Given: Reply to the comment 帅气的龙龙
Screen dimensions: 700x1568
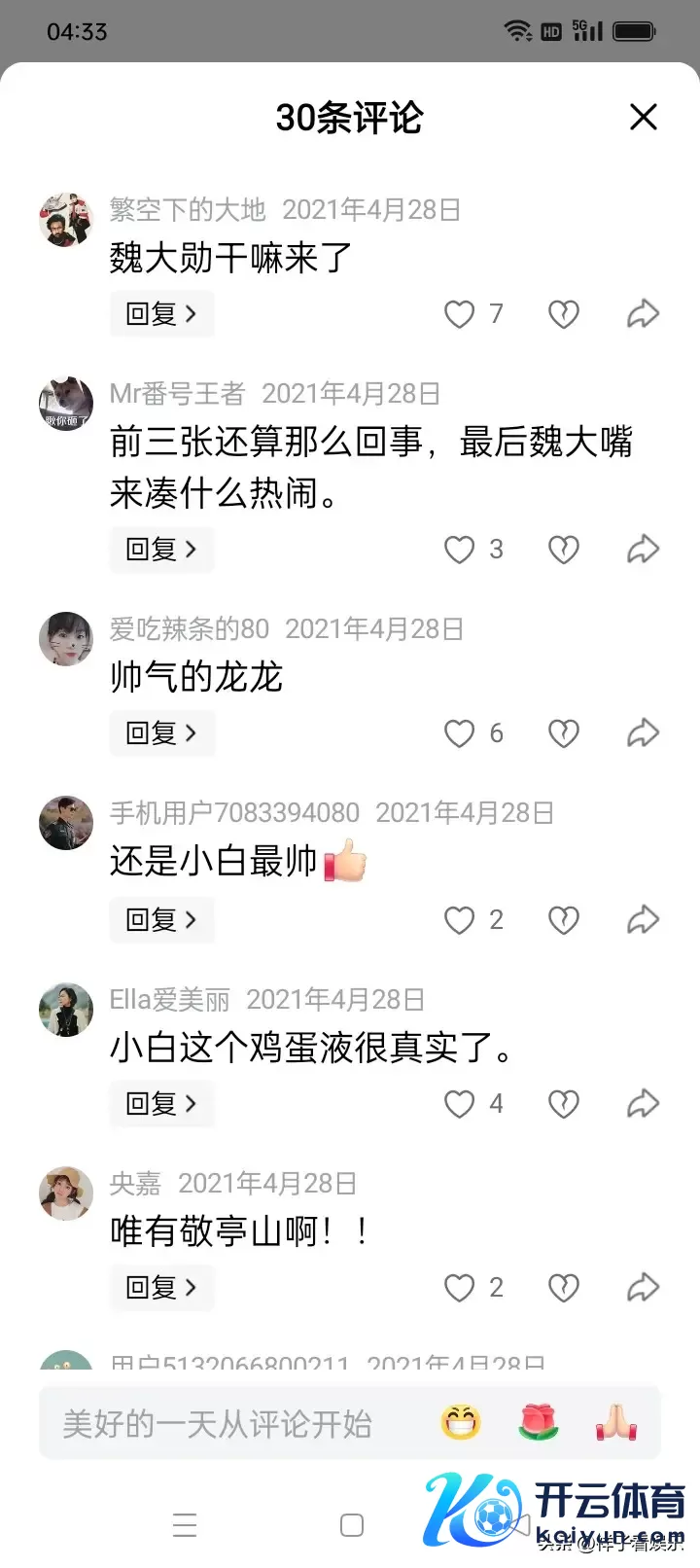Looking at the screenshot, I should click(x=161, y=733).
